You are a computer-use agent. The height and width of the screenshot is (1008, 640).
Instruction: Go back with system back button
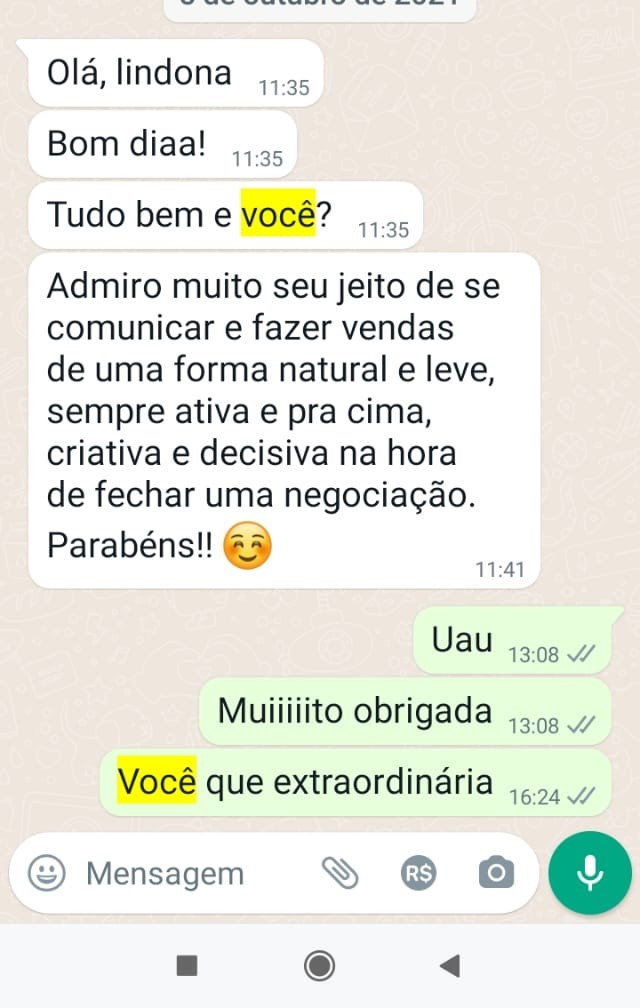[x=450, y=965]
